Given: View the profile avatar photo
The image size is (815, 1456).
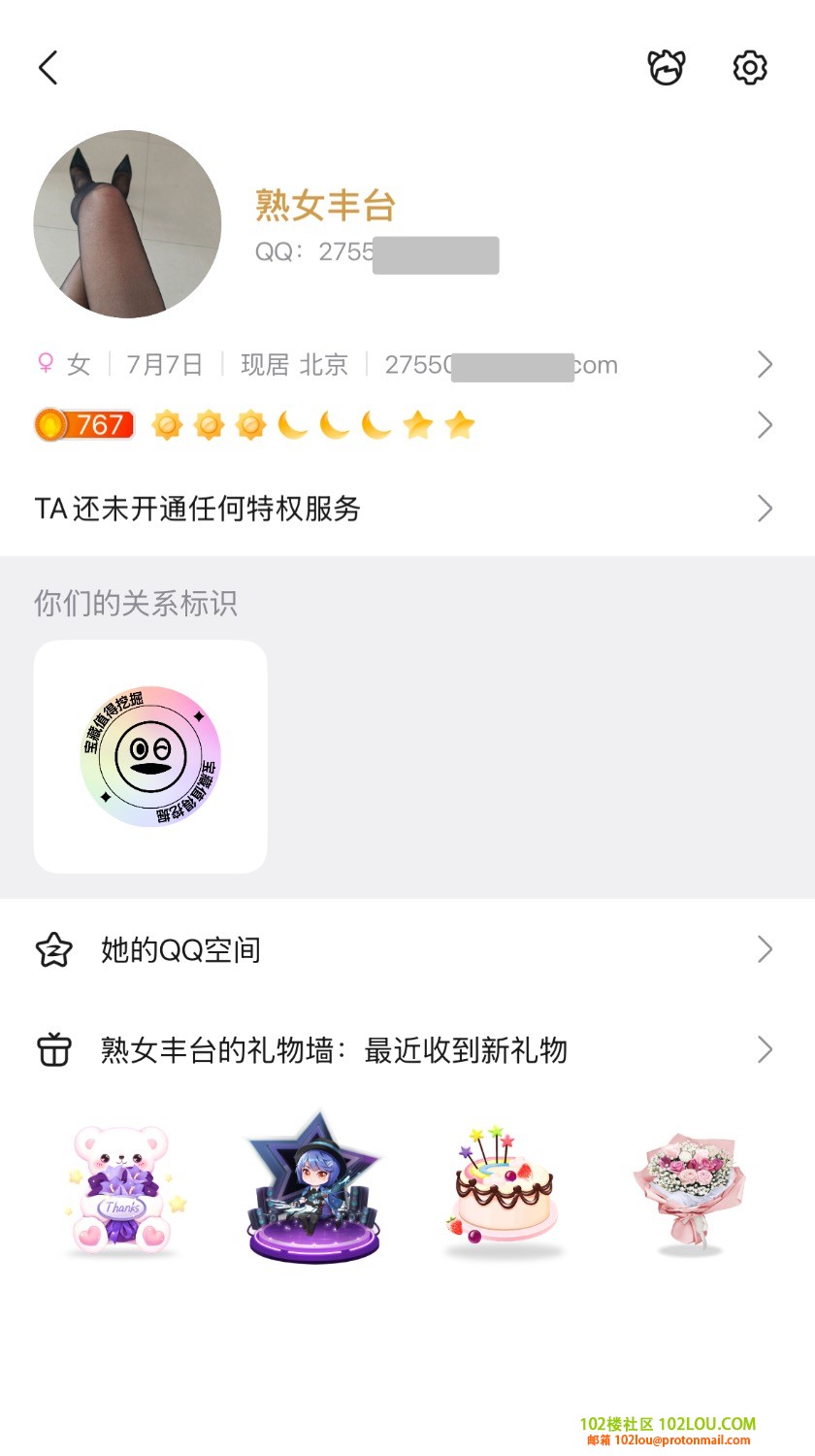Looking at the screenshot, I should click(127, 224).
